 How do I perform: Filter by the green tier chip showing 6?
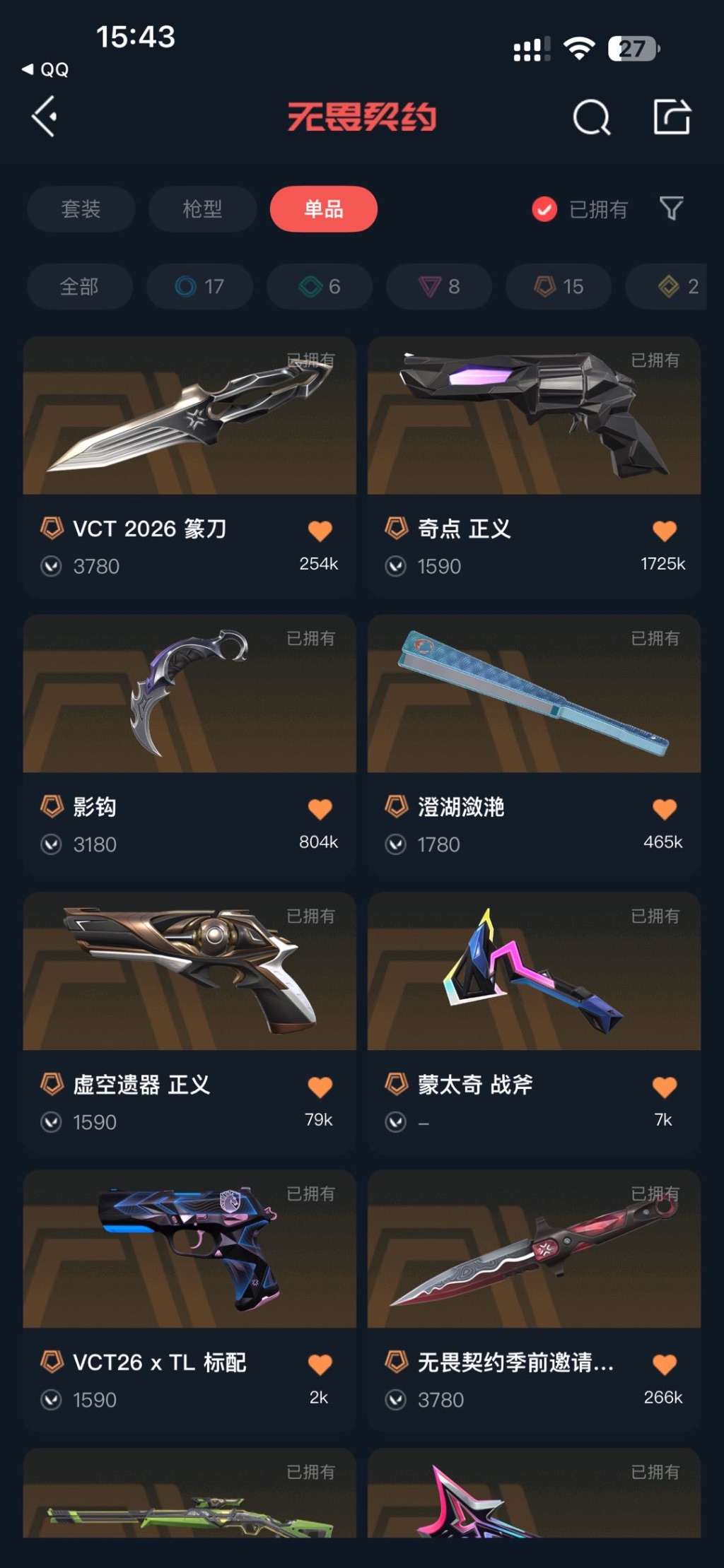(320, 286)
